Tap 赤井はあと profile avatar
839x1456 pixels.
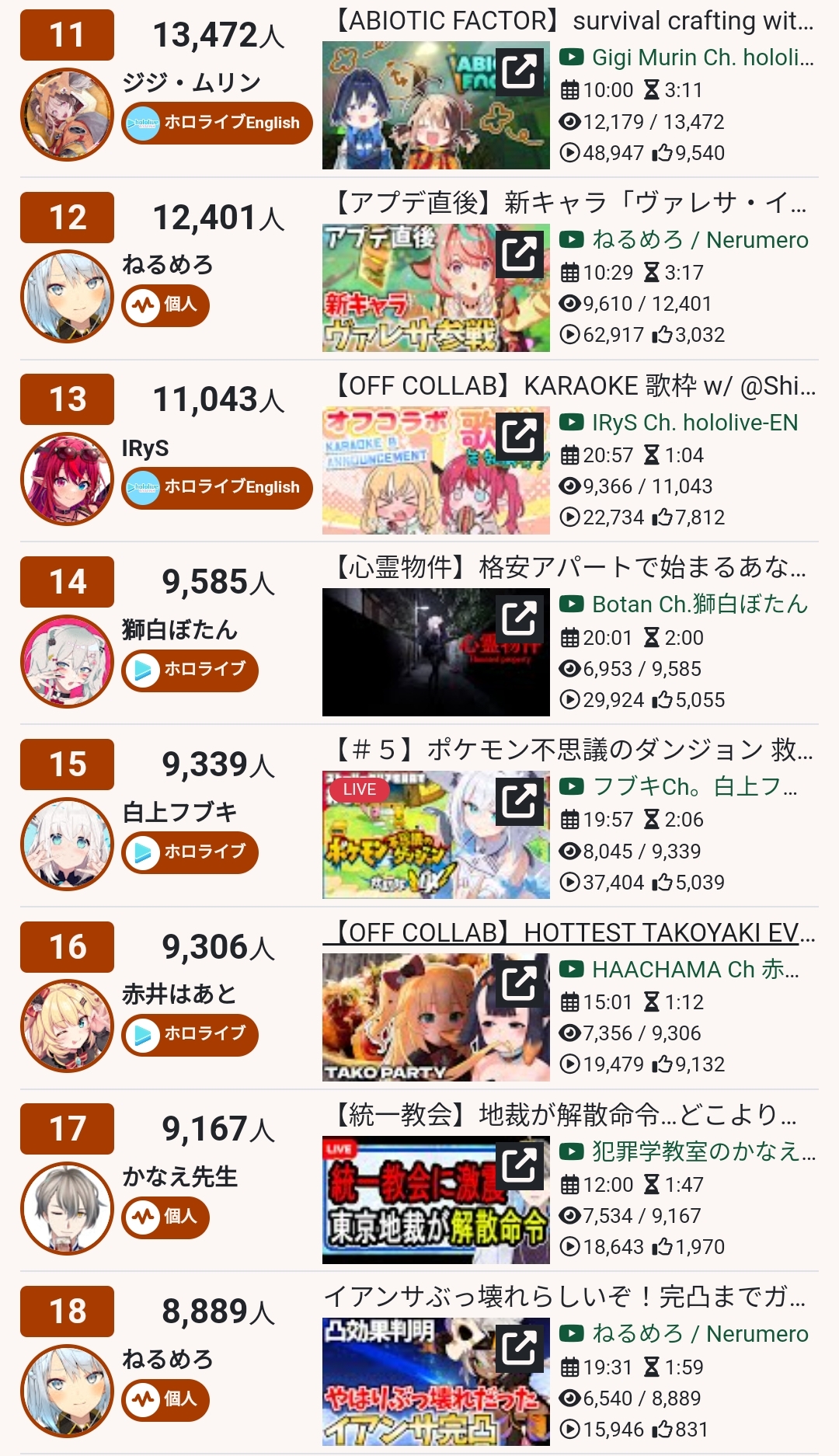coord(68,1026)
